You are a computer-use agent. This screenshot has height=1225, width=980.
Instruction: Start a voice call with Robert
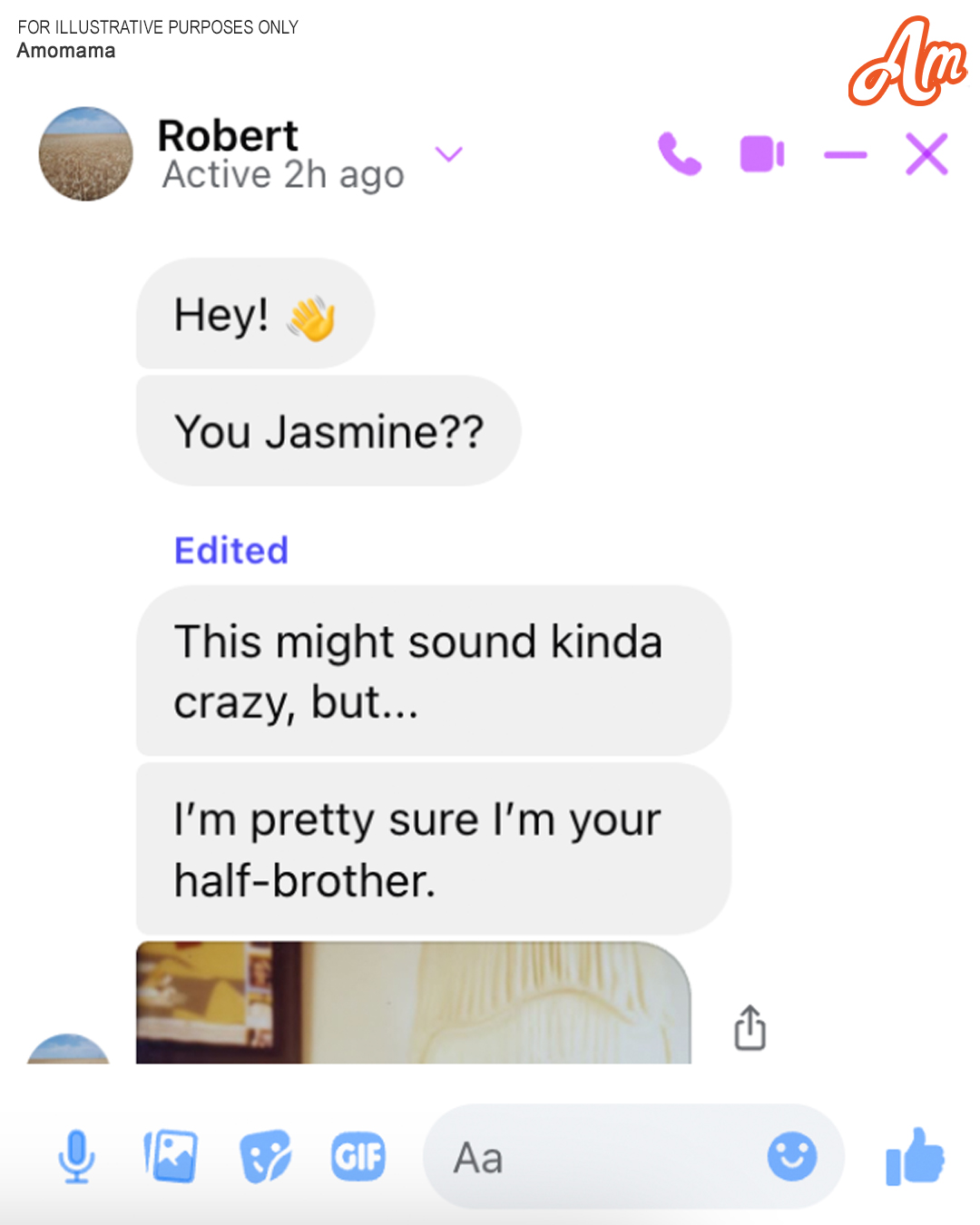tap(679, 153)
